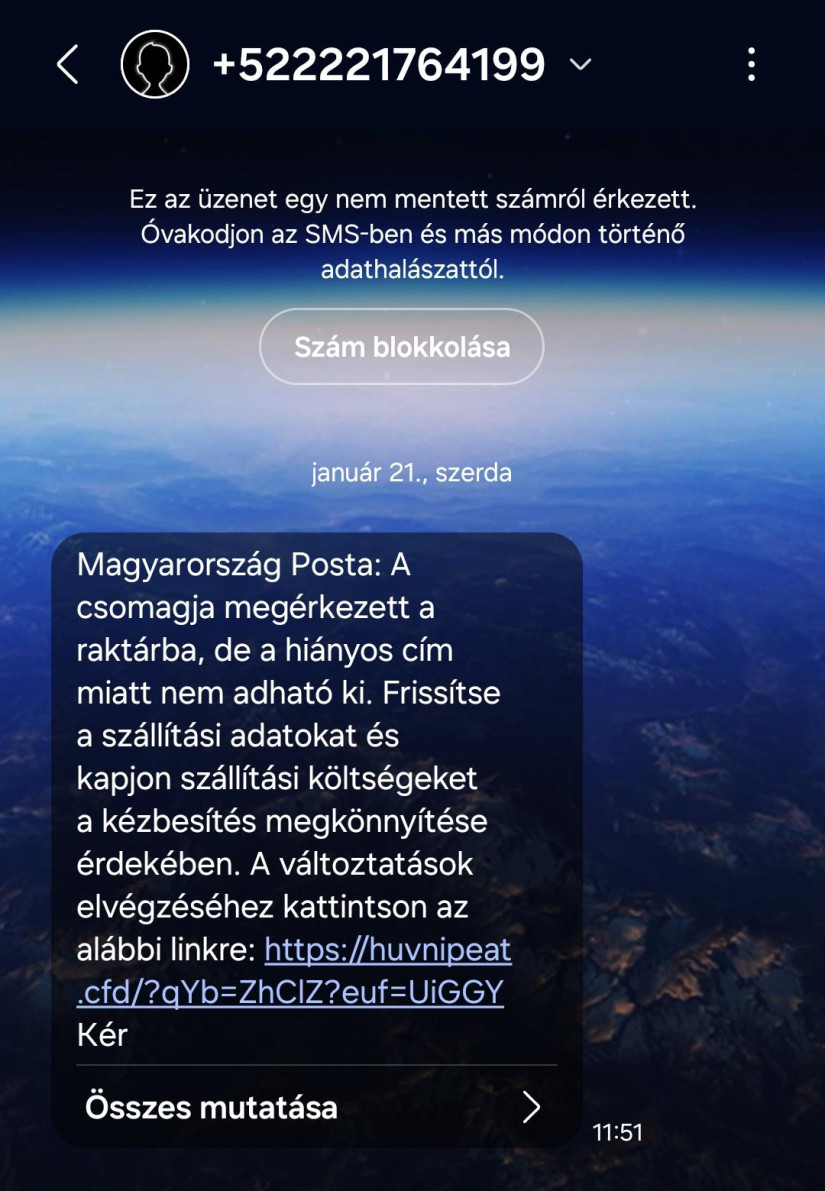
Task: Open the sender's contact avatar
Action: point(155,65)
